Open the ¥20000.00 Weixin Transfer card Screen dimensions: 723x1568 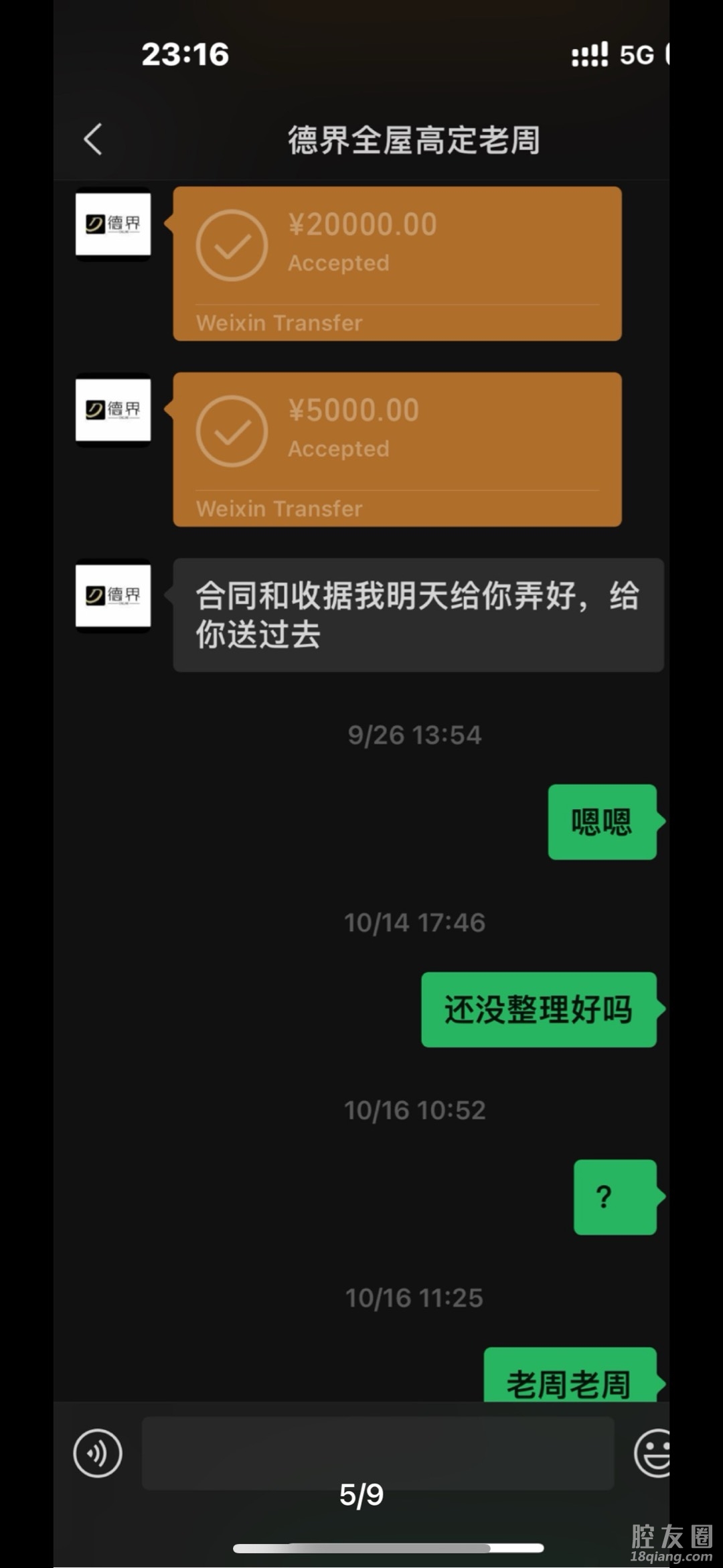(x=397, y=263)
